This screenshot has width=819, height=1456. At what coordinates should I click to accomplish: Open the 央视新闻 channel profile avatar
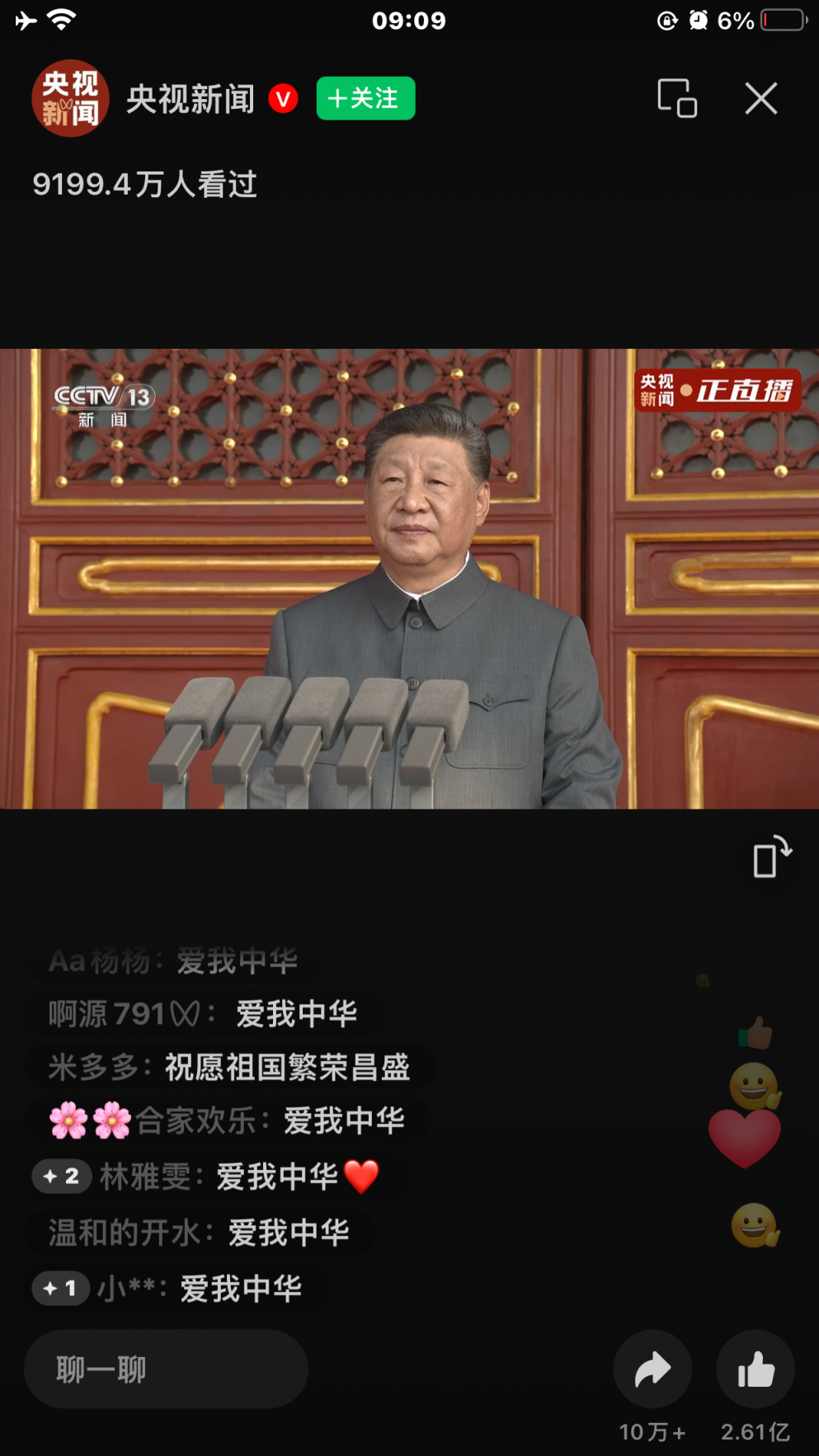tap(70, 98)
